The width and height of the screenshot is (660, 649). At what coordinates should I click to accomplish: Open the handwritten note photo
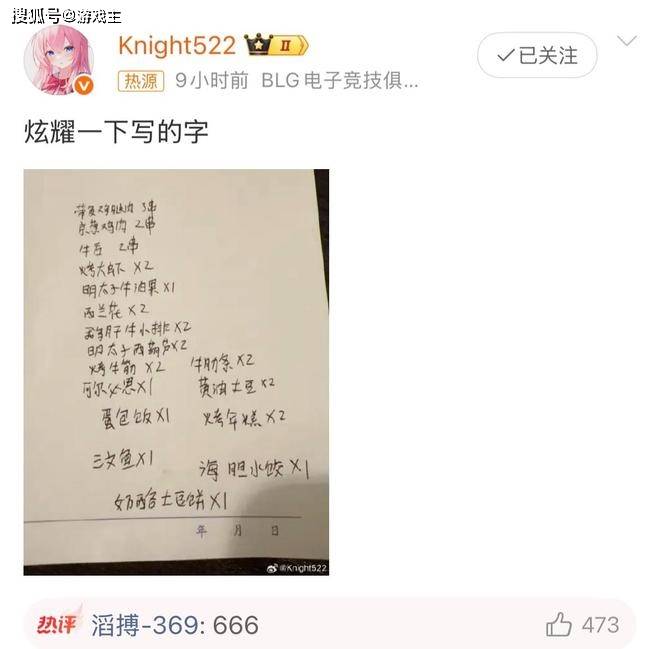pos(176,372)
